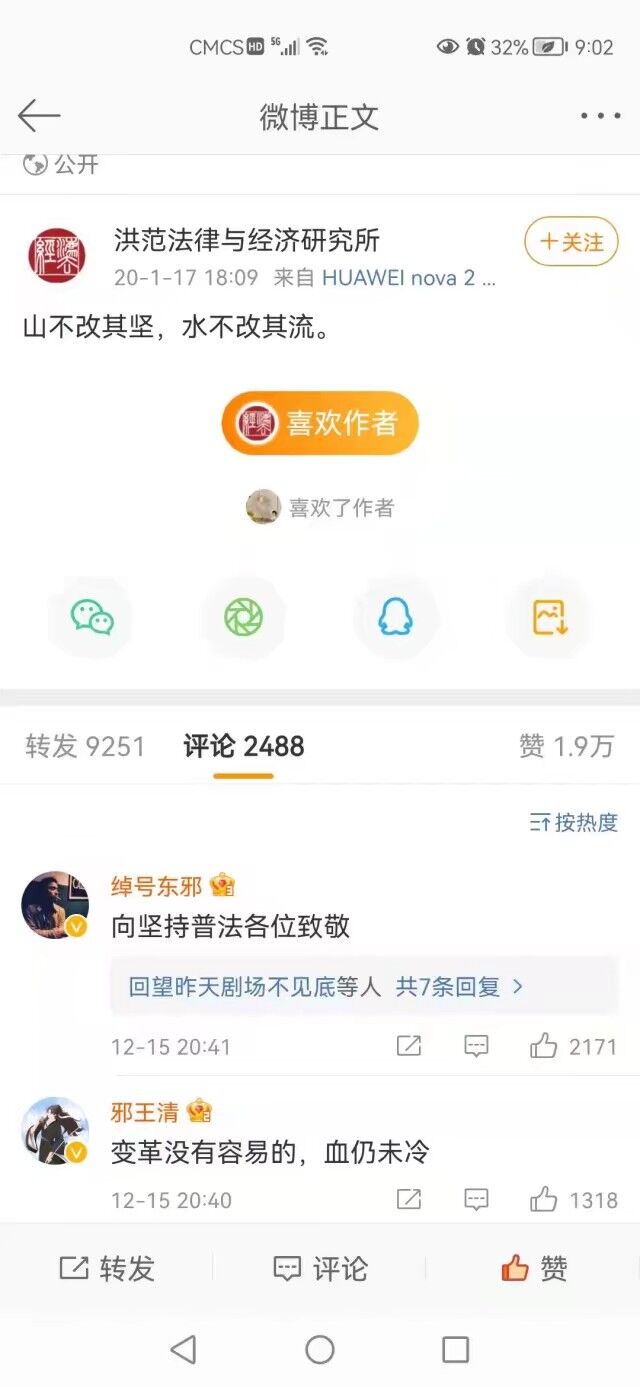Save post as image
The image size is (640, 1387).
click(x=549, y=617)
